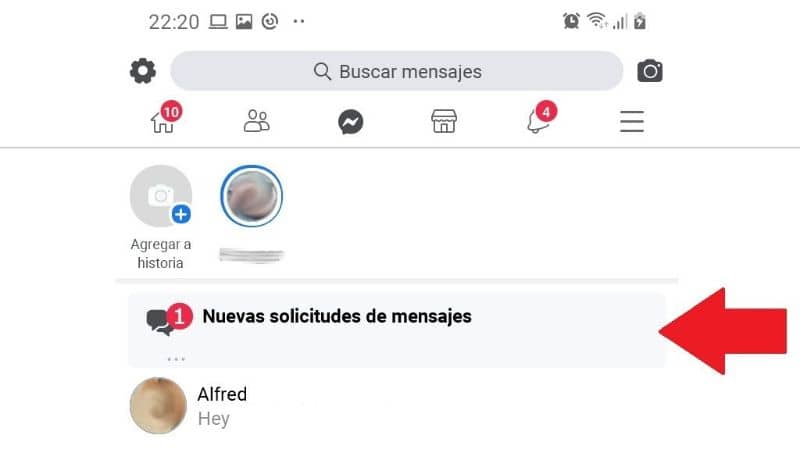View the contact's story next to Agregar
800x453 pixels.
click(252, 196)
